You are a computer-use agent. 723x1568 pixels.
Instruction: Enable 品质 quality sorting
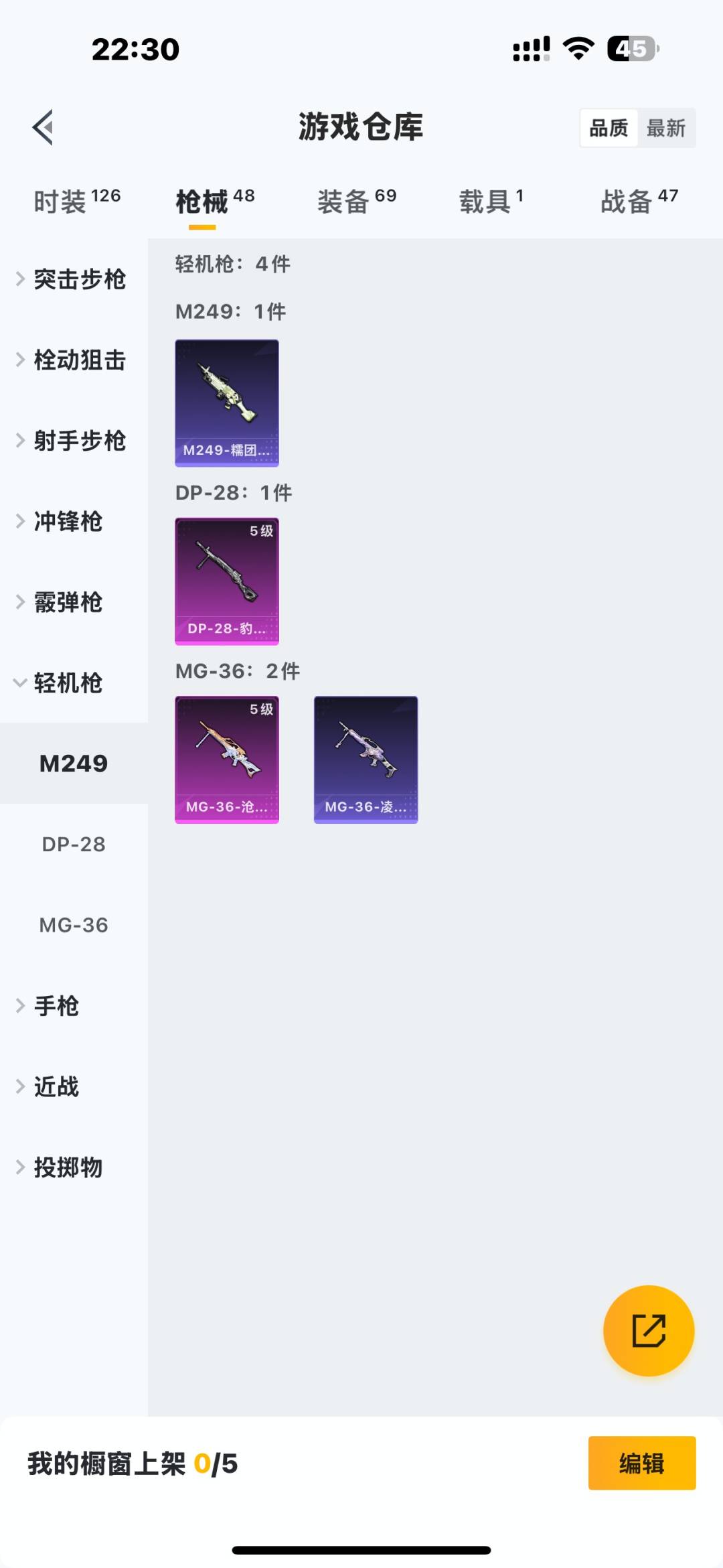click(x=608, y=127)
